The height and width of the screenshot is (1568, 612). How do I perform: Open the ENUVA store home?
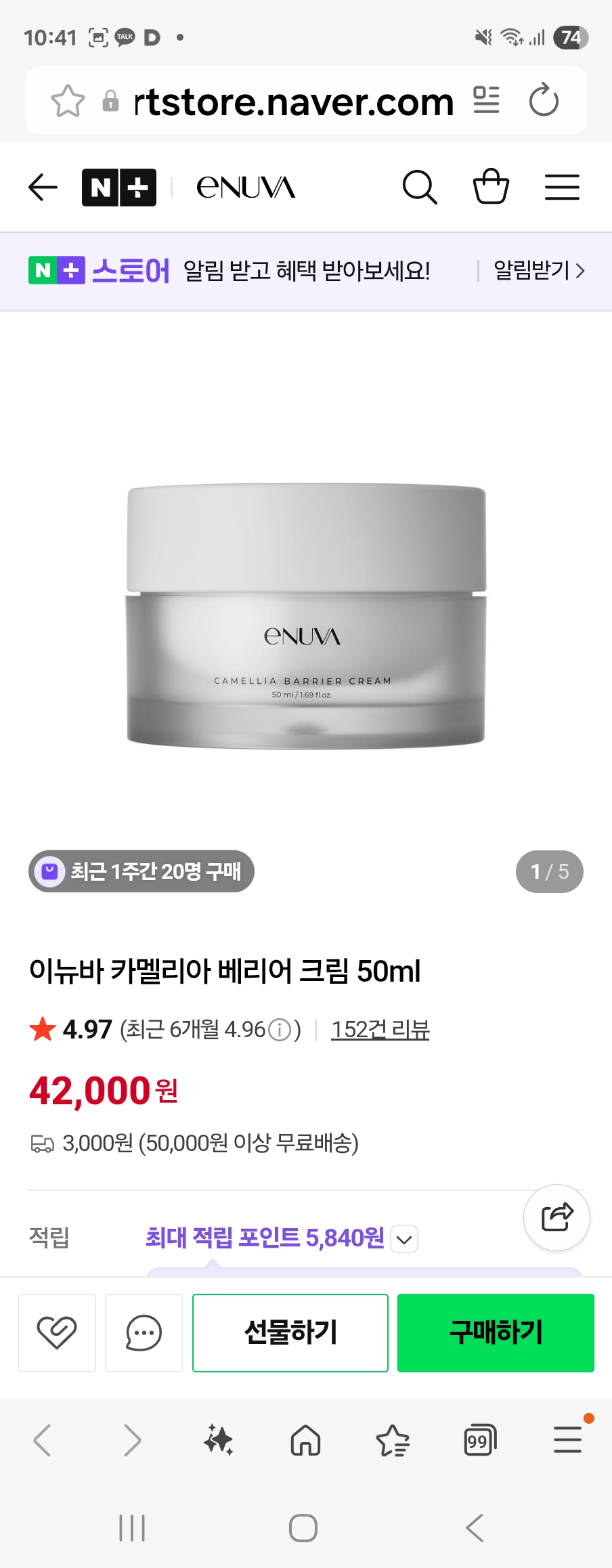(x=246, y=188)
